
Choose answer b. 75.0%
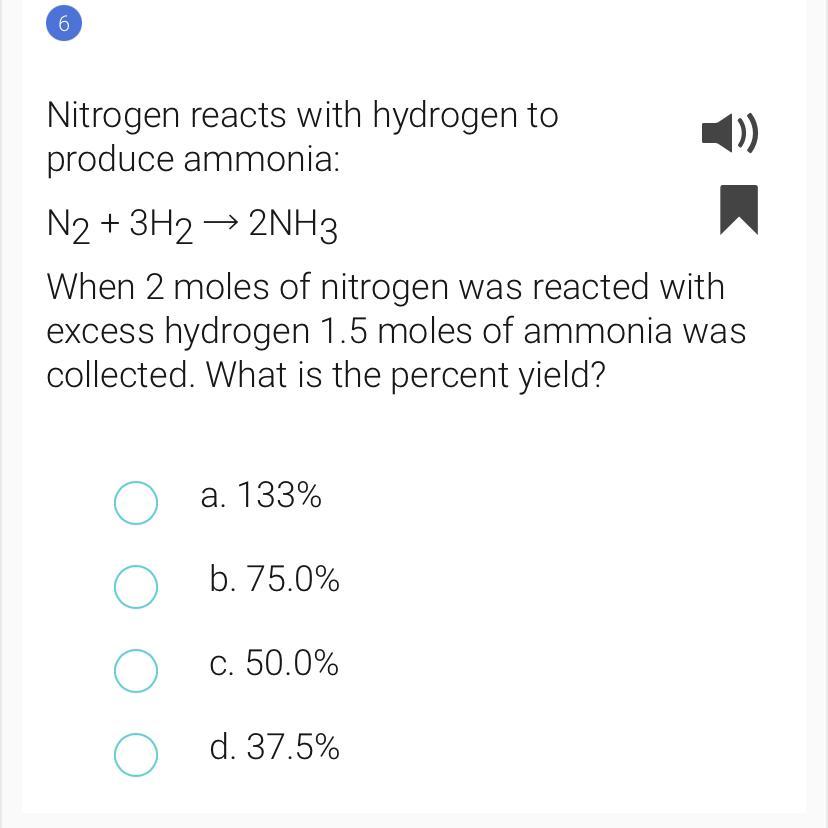tap(136, 586)
